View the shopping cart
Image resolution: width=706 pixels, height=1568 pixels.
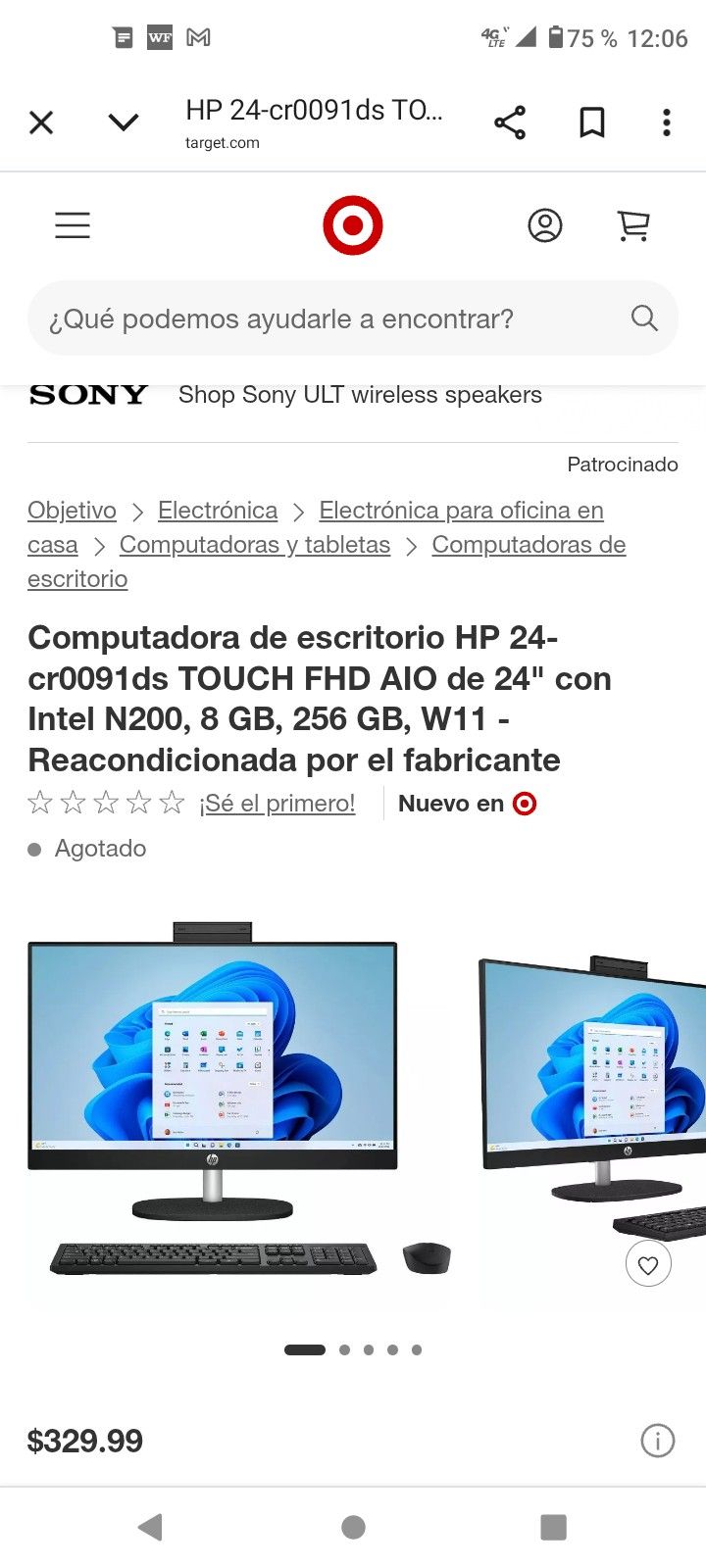[633, 225]
